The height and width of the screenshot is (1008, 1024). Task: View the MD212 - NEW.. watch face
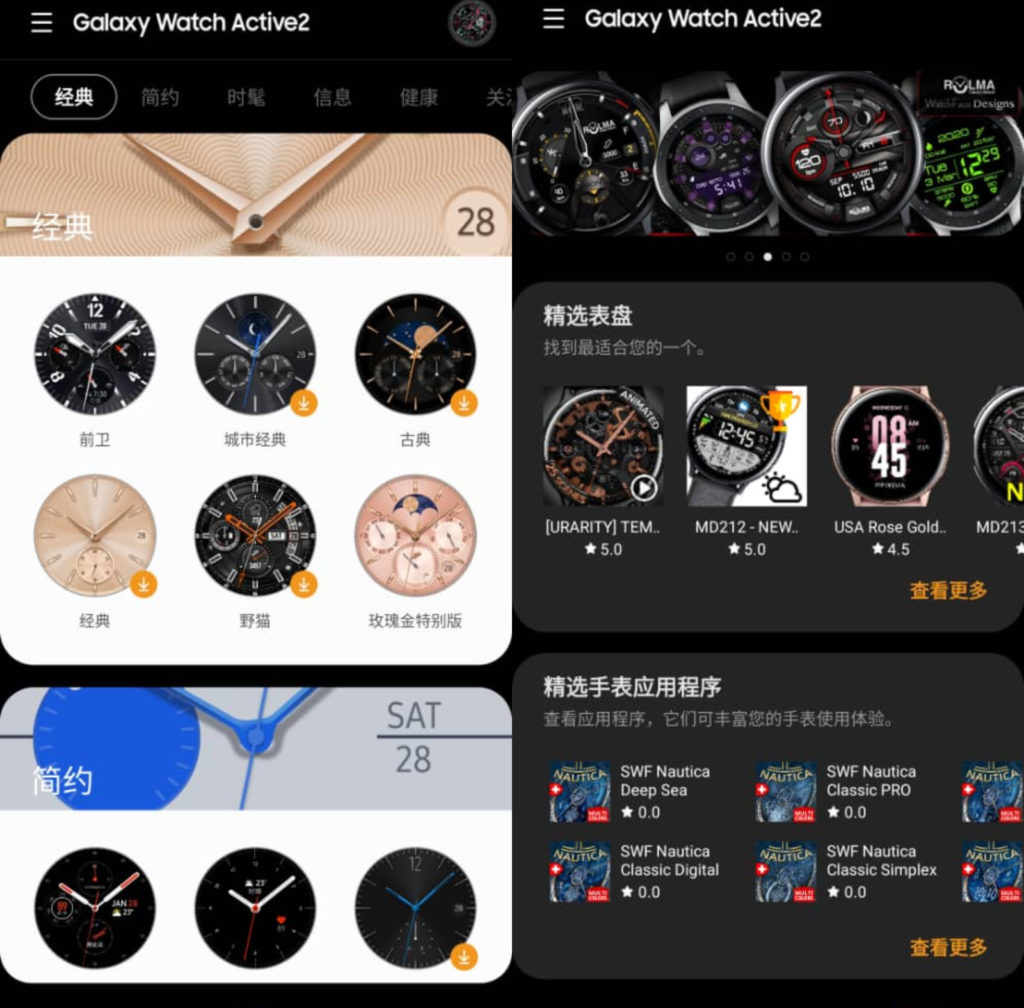pyautogui.click(x=746, y=447)
